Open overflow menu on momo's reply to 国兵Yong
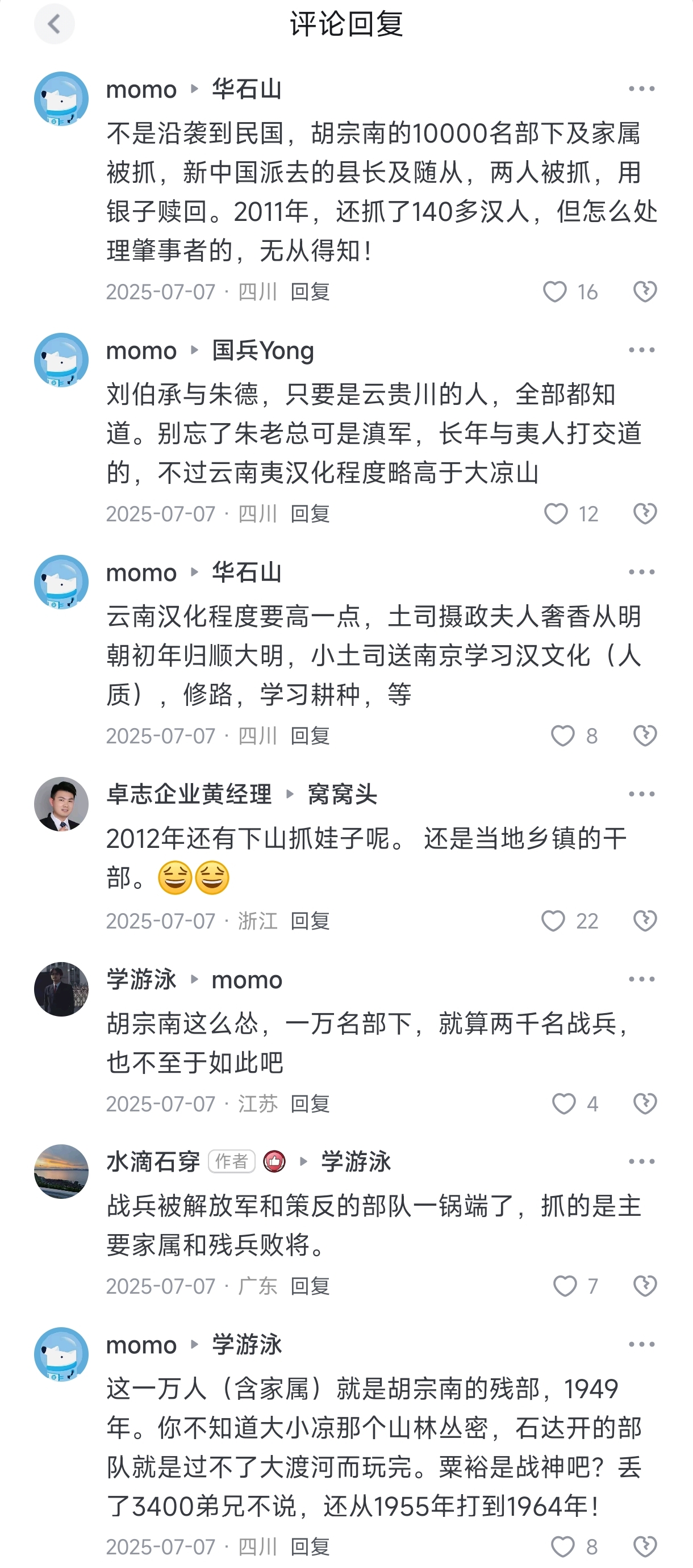 (x=641, y=350)
